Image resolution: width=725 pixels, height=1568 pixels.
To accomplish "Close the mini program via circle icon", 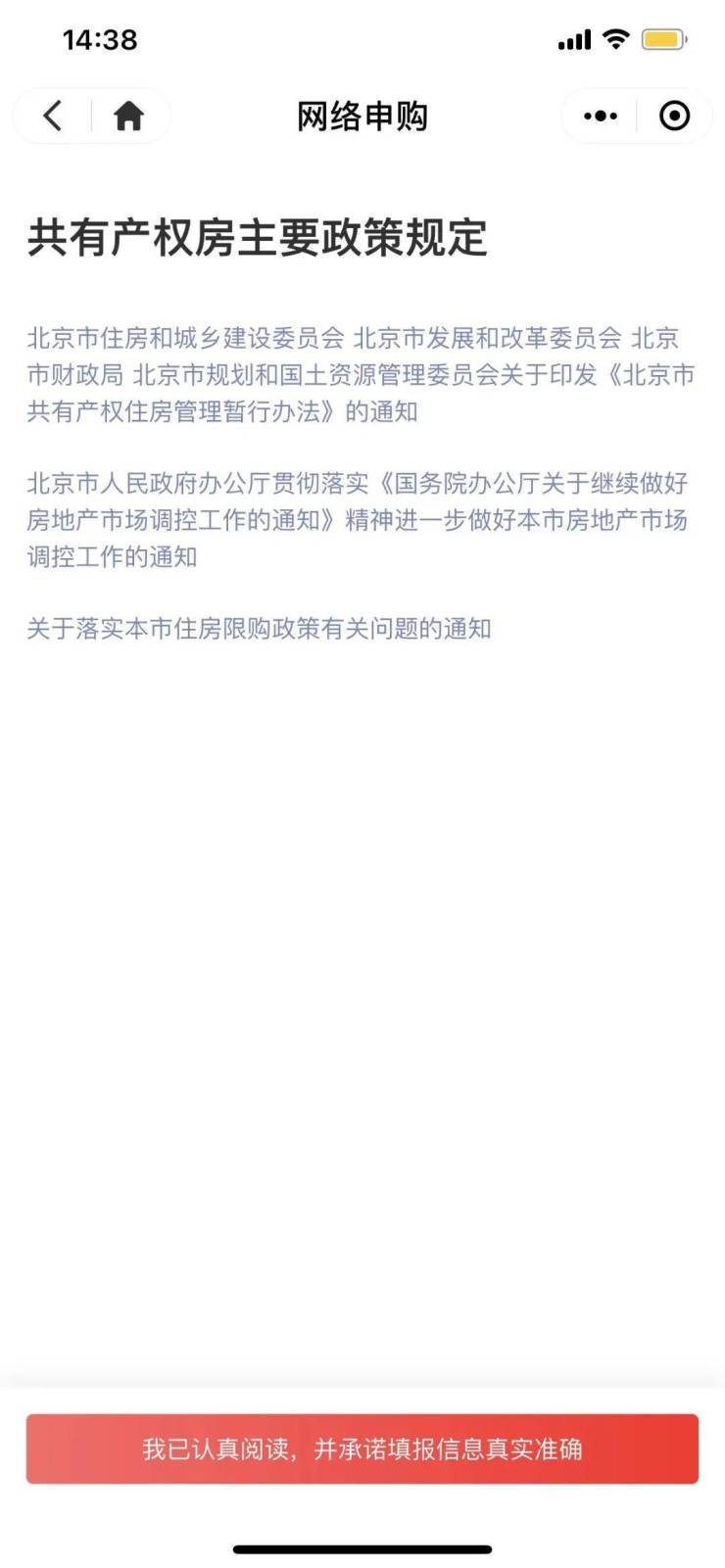I will [674, 116].
